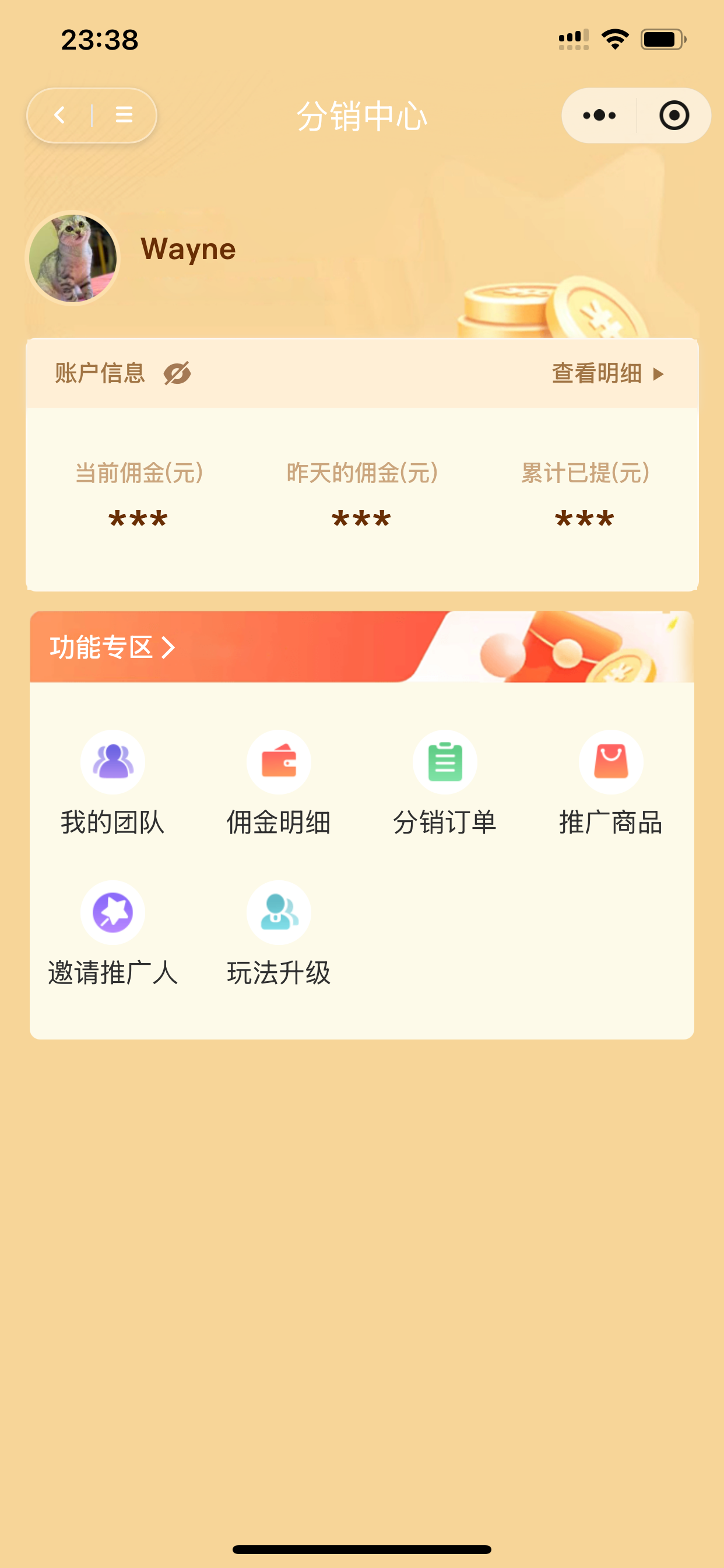Tap the 推广商品 shopping bag icon
The width and height of the screenshot is (724, 1568).
611,762
